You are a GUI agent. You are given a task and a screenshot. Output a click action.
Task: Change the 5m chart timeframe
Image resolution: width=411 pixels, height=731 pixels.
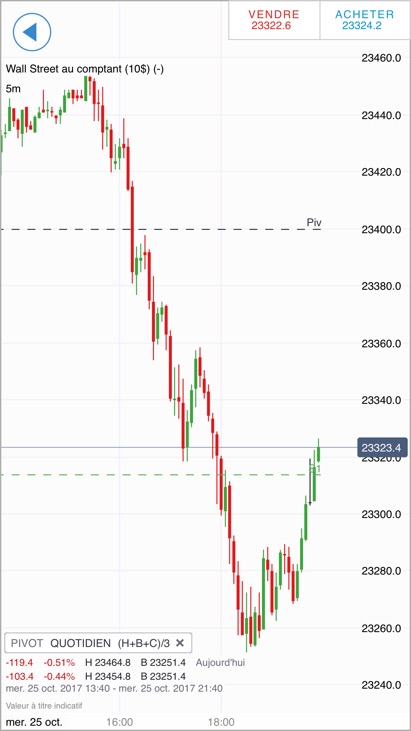(13, 89)
